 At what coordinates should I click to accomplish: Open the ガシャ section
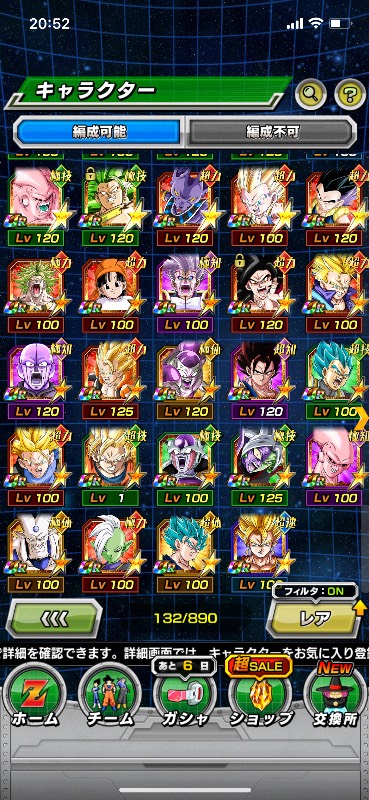pos(185,696)
